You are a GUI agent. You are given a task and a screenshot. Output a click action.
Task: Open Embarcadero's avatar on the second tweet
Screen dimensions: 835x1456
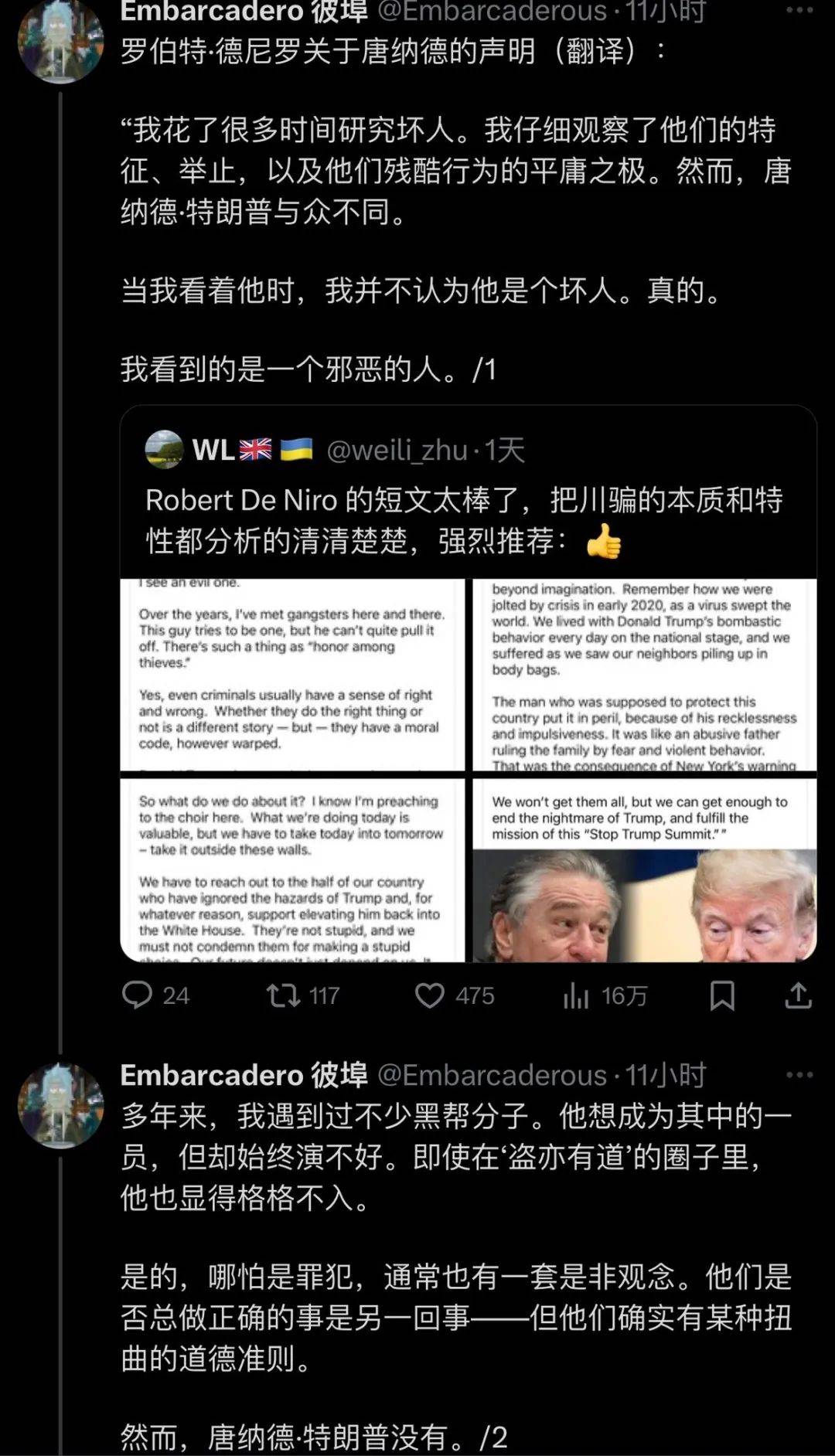pyautogui.click(x=60, y=1105)
